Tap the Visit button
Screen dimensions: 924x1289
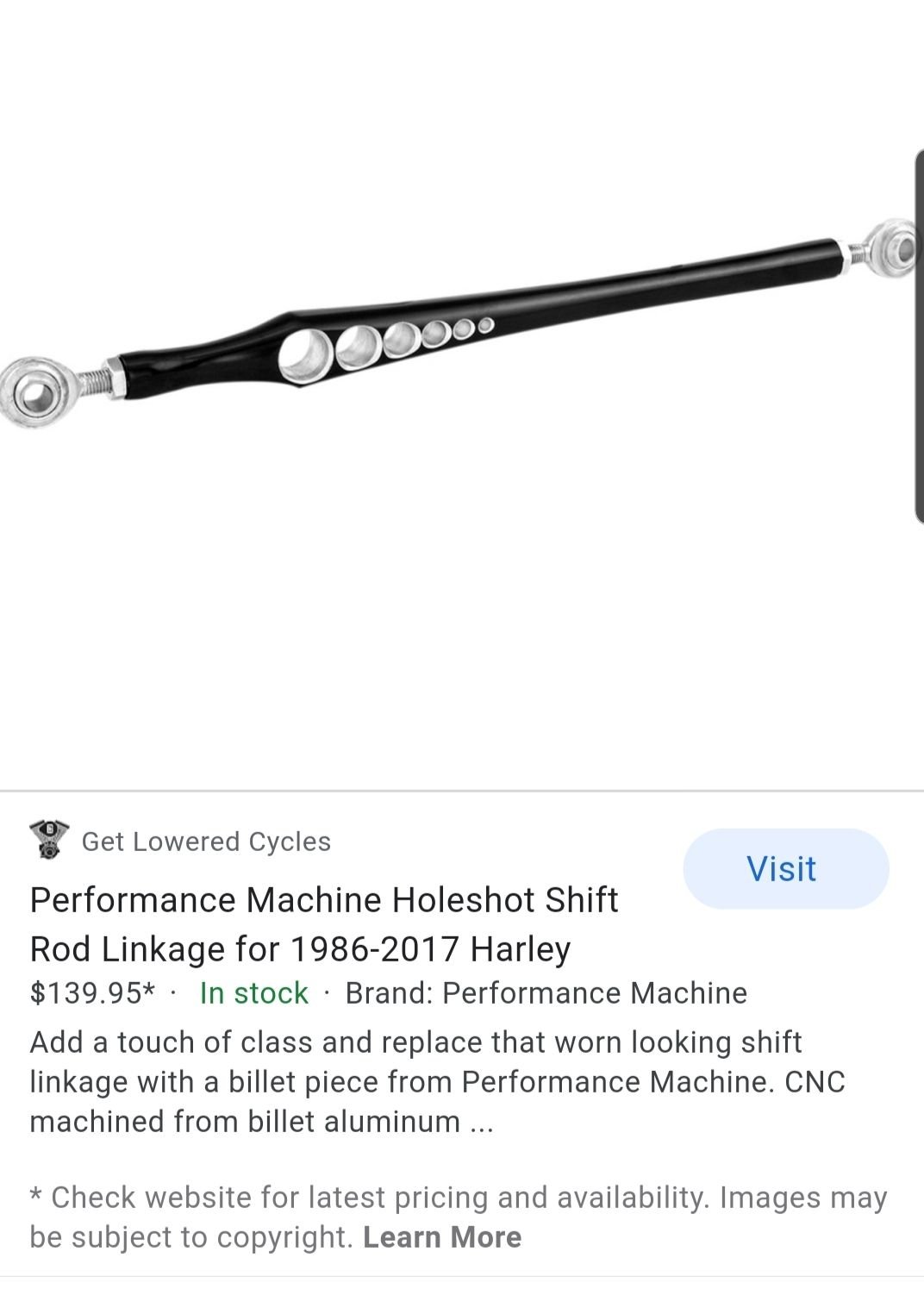point(784,868)
